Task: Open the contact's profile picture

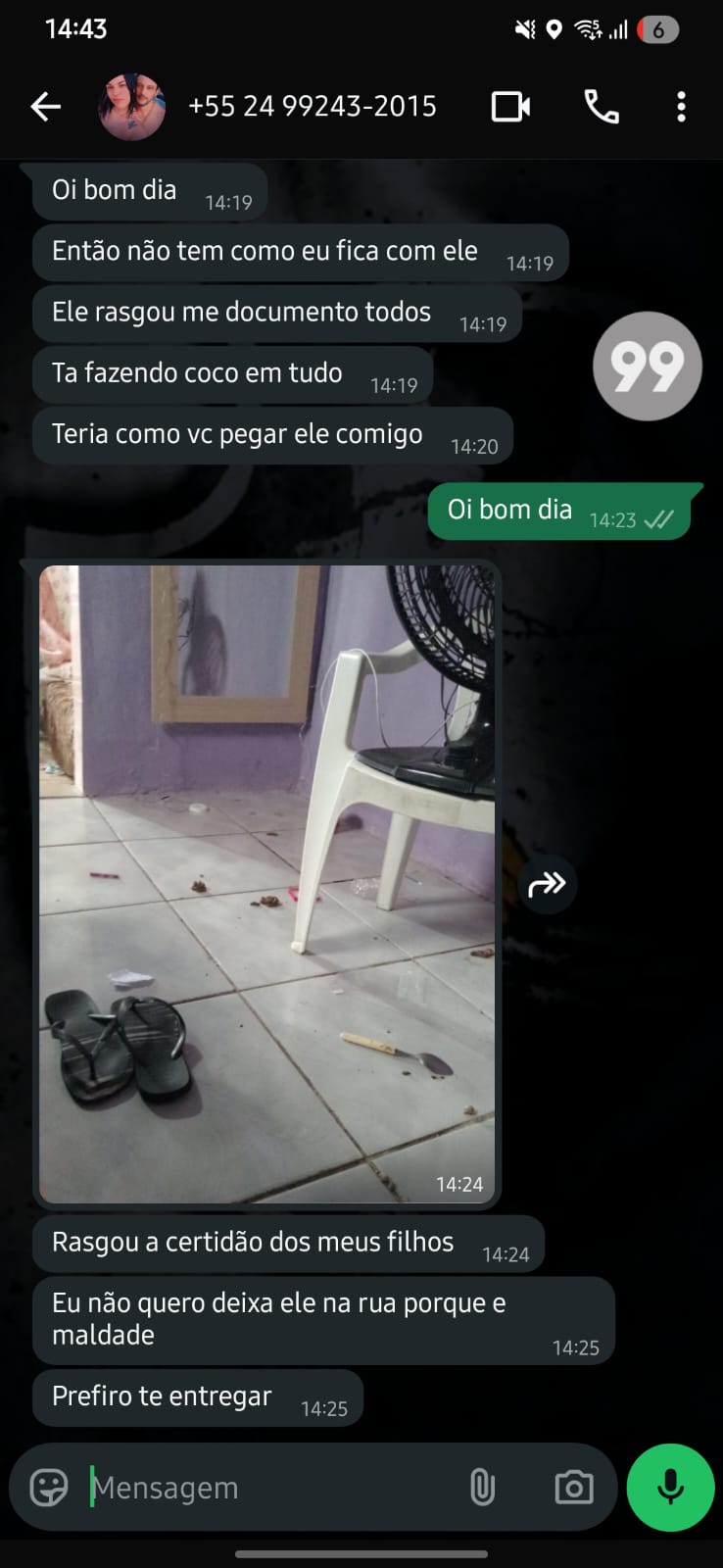Action: [131, 107]
